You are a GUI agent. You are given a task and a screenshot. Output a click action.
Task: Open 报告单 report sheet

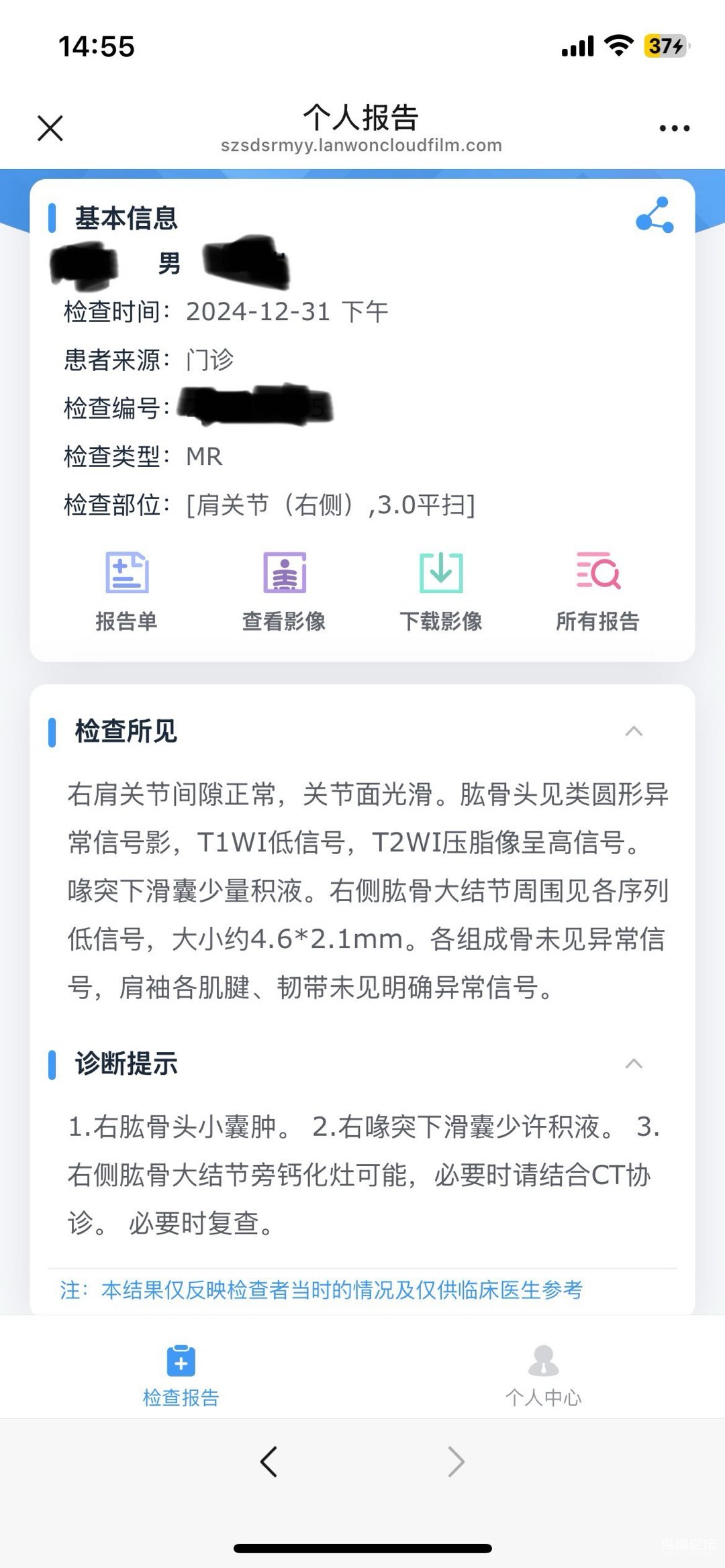[x=127, y=590]
